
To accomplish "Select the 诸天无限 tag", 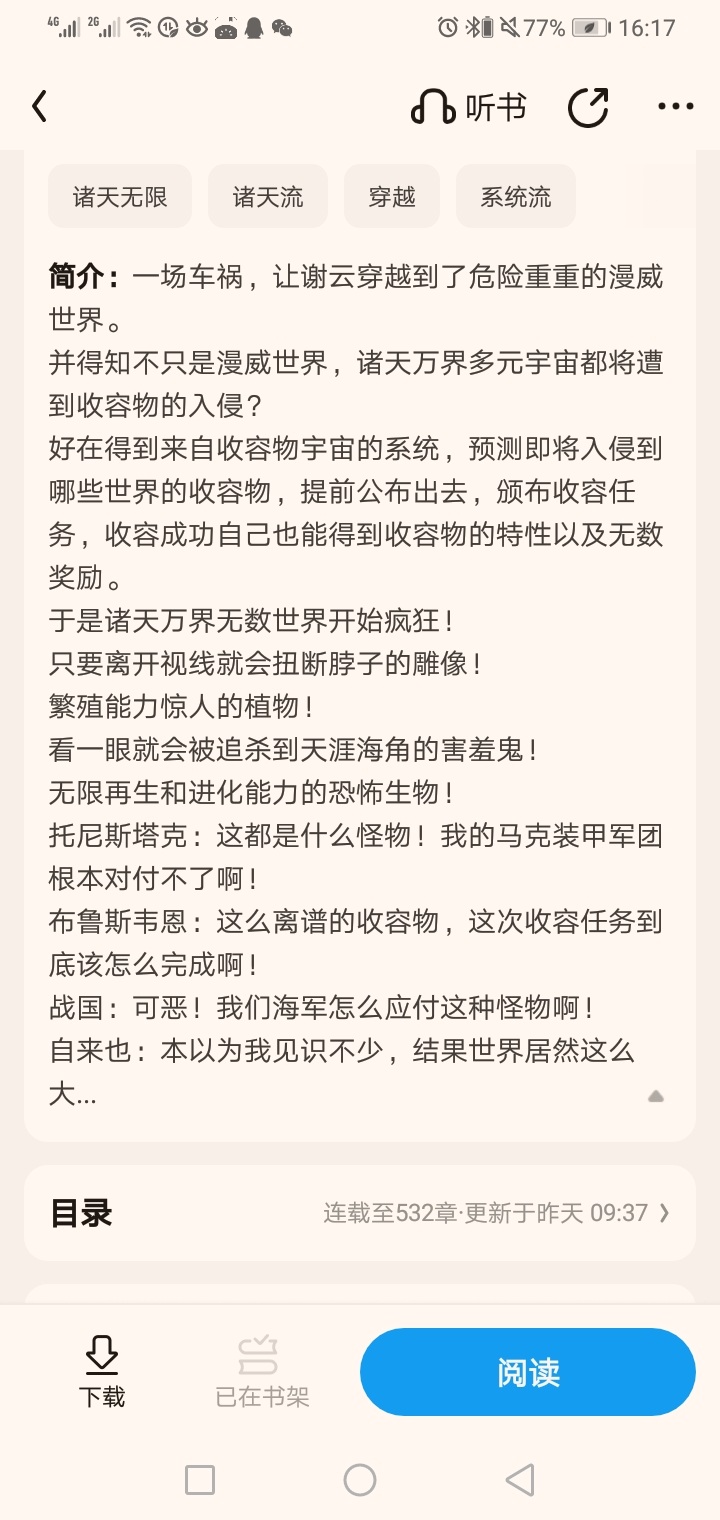I will click(x=120, y=196).
